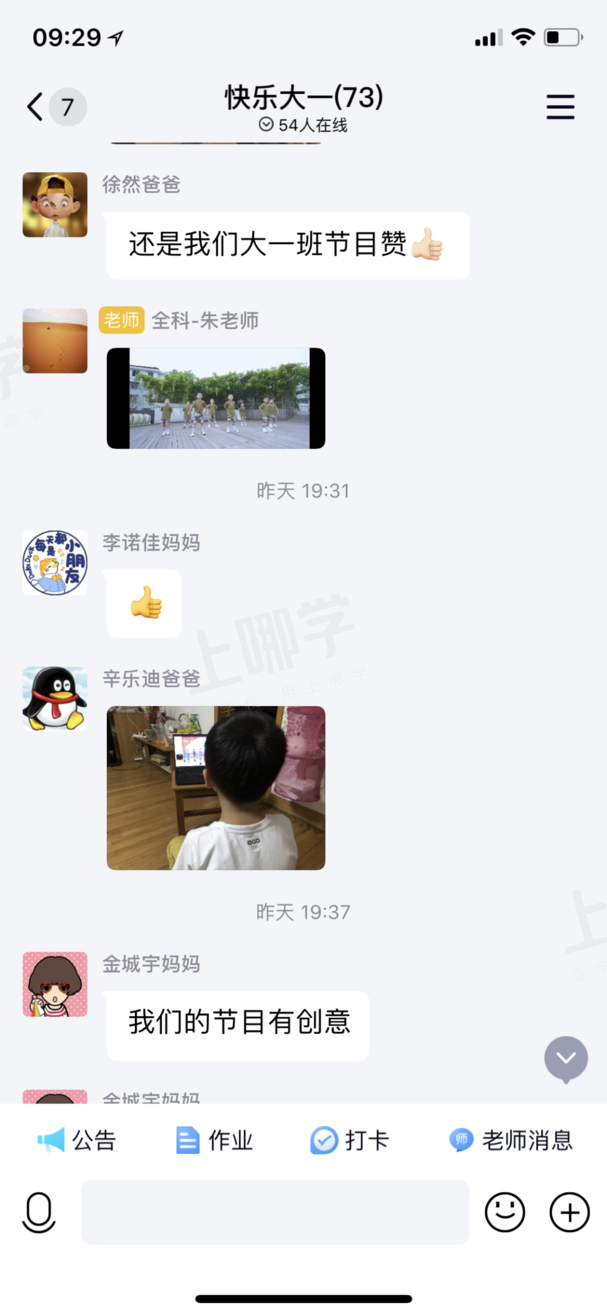Open 辛乐迪爸爸's penguin avatar

point(55,698)
